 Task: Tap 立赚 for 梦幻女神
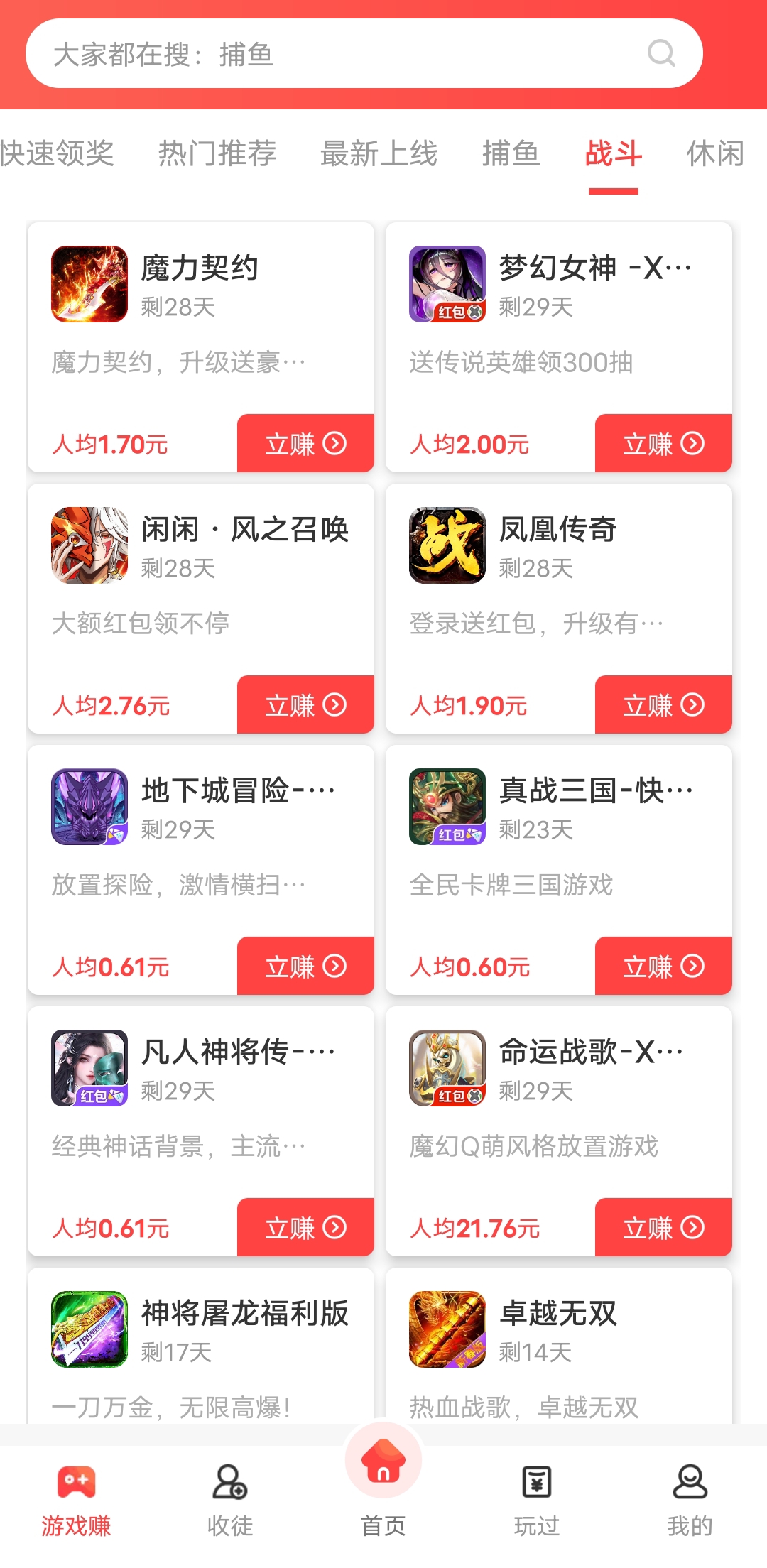(x=663, y=443)
